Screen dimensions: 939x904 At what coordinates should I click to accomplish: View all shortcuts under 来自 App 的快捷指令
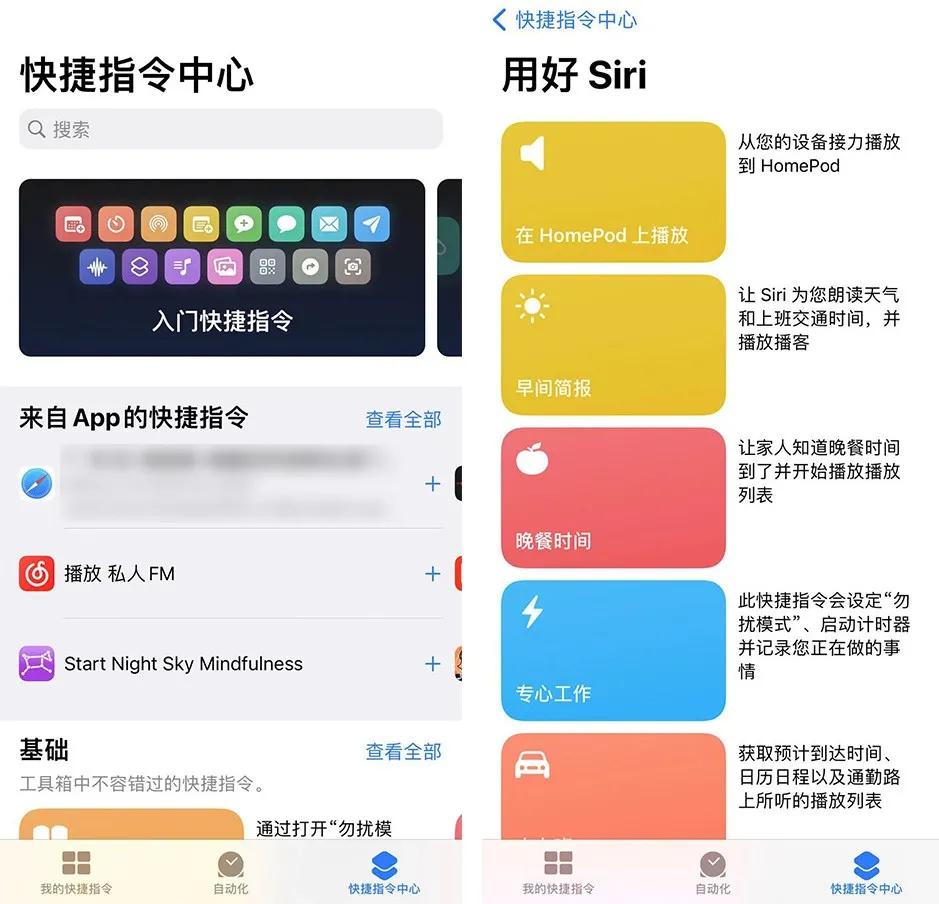[403, 419]
